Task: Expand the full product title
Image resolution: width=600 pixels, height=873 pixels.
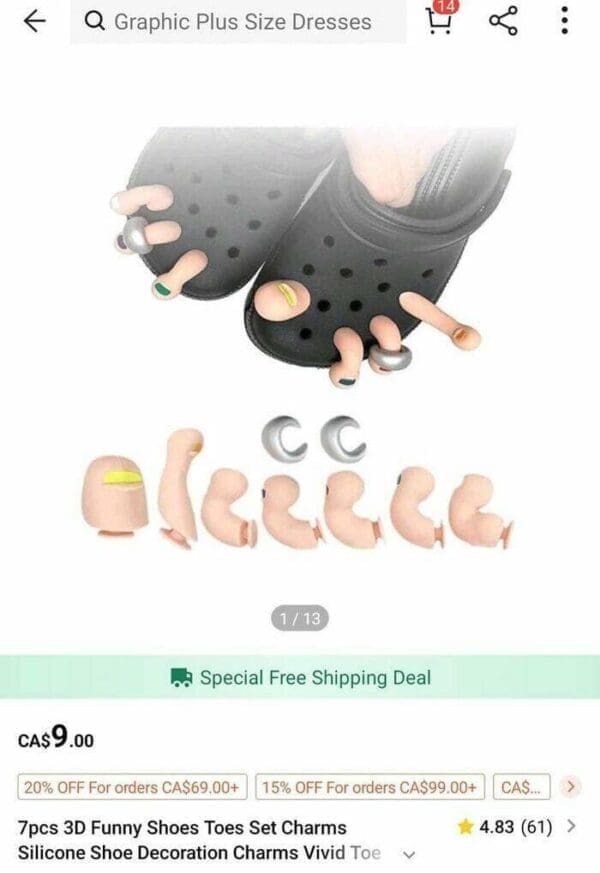Action: [408, 854]
